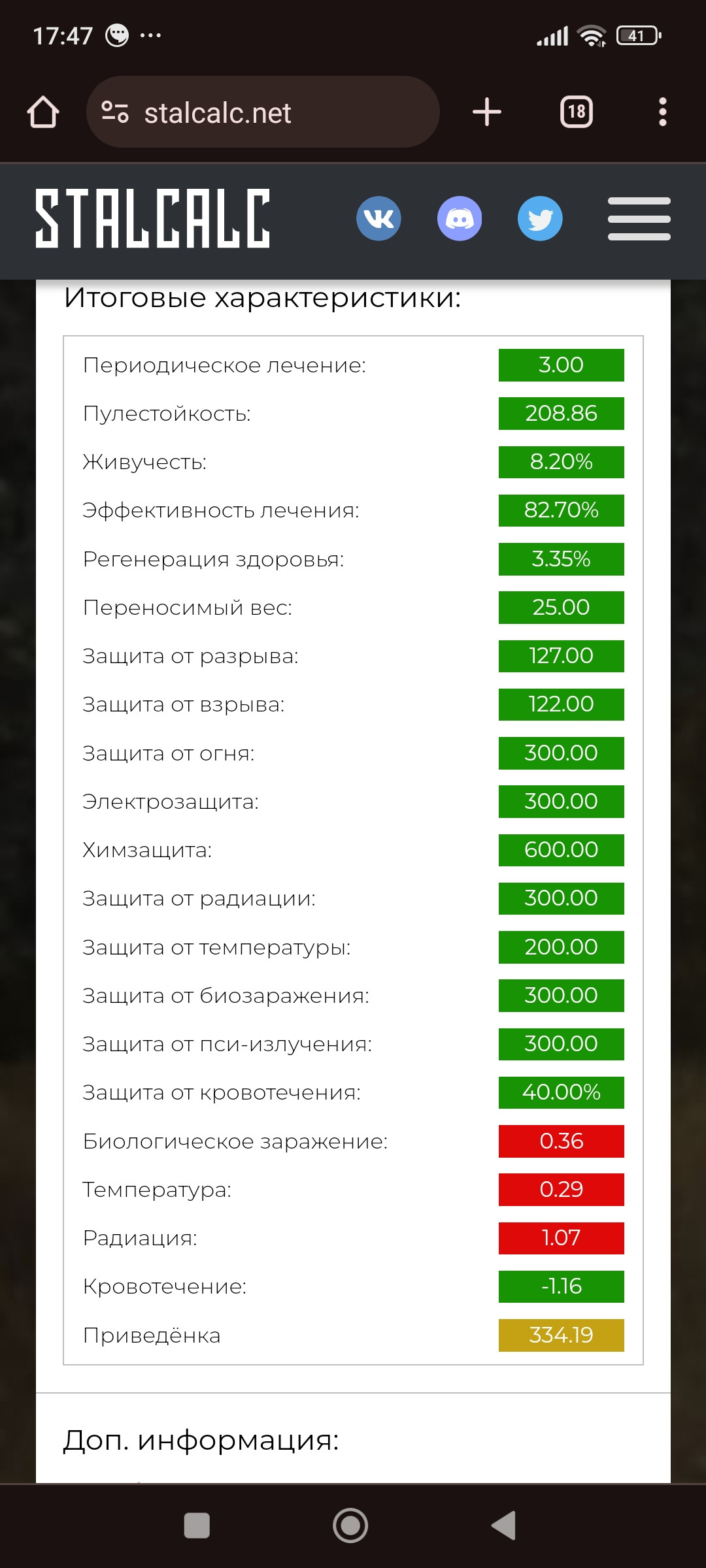This screenshot has height=1568, width=706.
Task: Tap the stalcalc.net address bar
Action: click(x=262, y=112)
